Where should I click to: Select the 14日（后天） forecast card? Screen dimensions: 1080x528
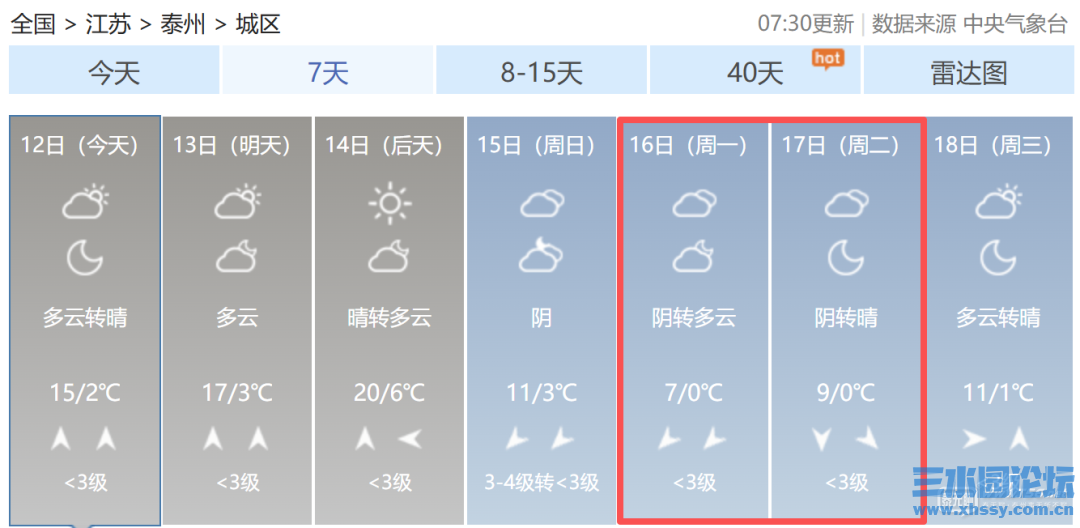click(389, 320)
